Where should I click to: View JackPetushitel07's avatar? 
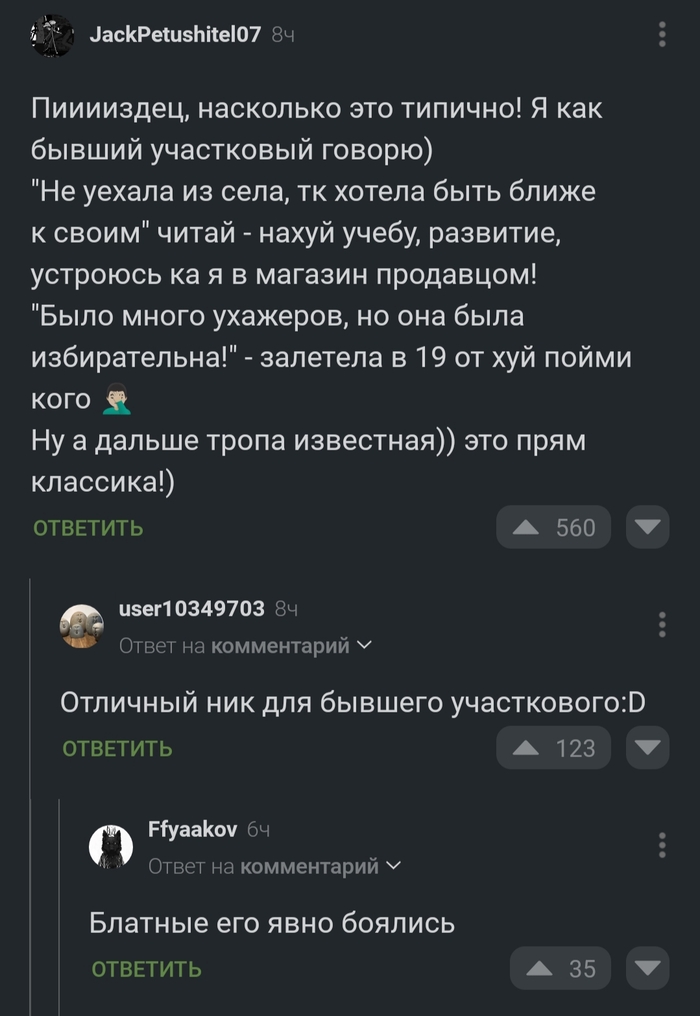[53, 36]
